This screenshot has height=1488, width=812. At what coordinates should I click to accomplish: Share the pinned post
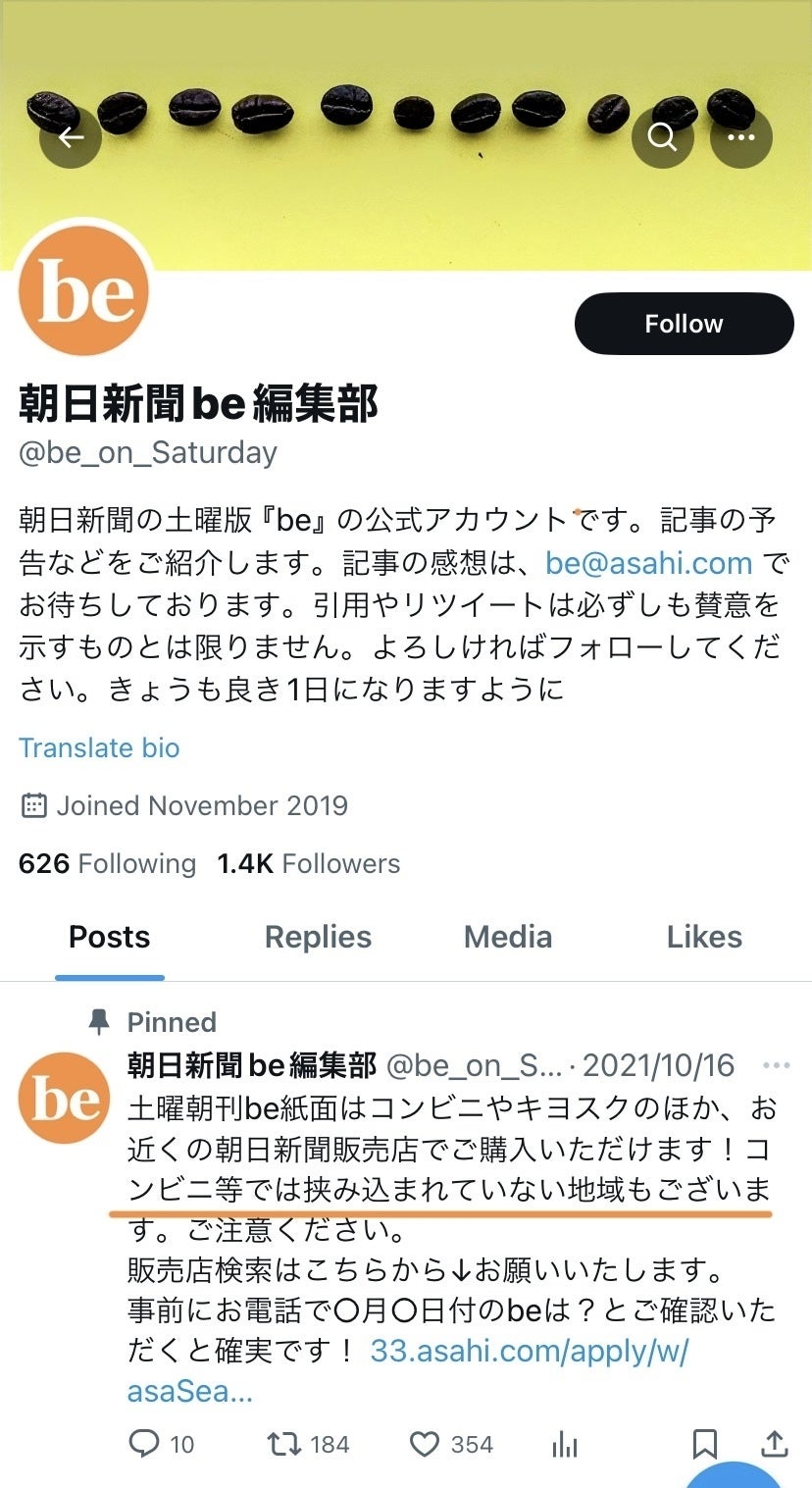pyautogui.click(x=775, y=1444)
